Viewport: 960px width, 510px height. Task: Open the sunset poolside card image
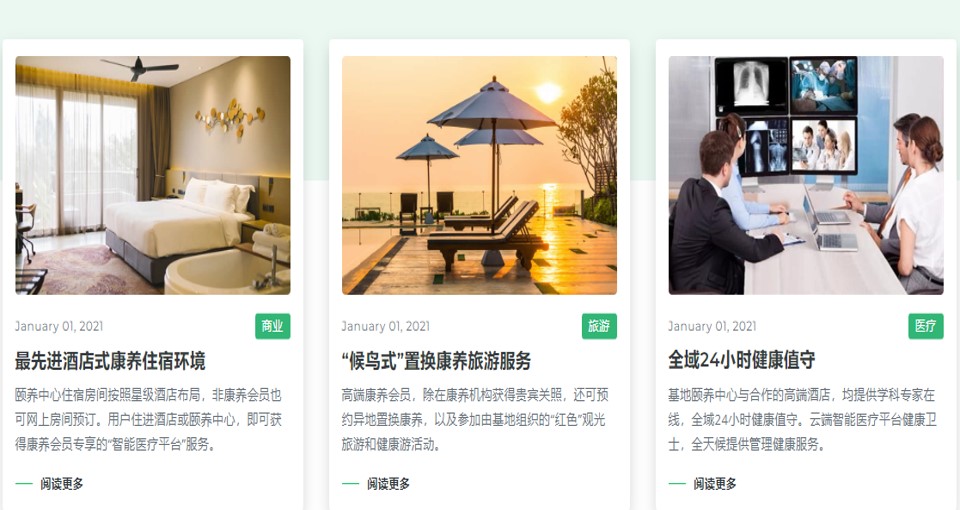tap(479, 175)
